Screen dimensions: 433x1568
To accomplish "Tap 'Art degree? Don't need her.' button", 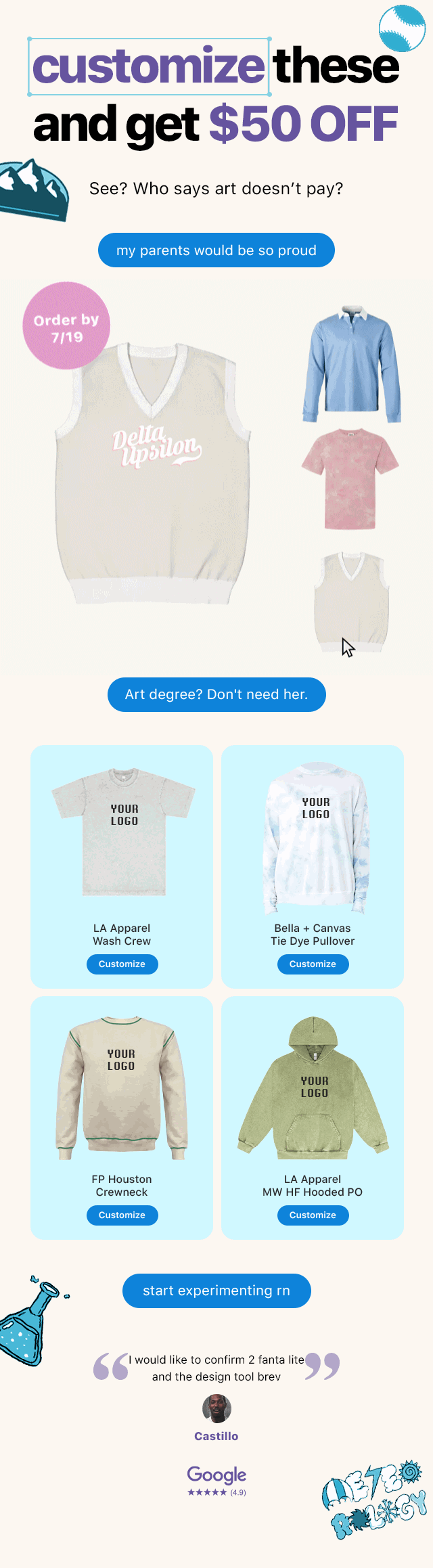I will pos(216,694).
